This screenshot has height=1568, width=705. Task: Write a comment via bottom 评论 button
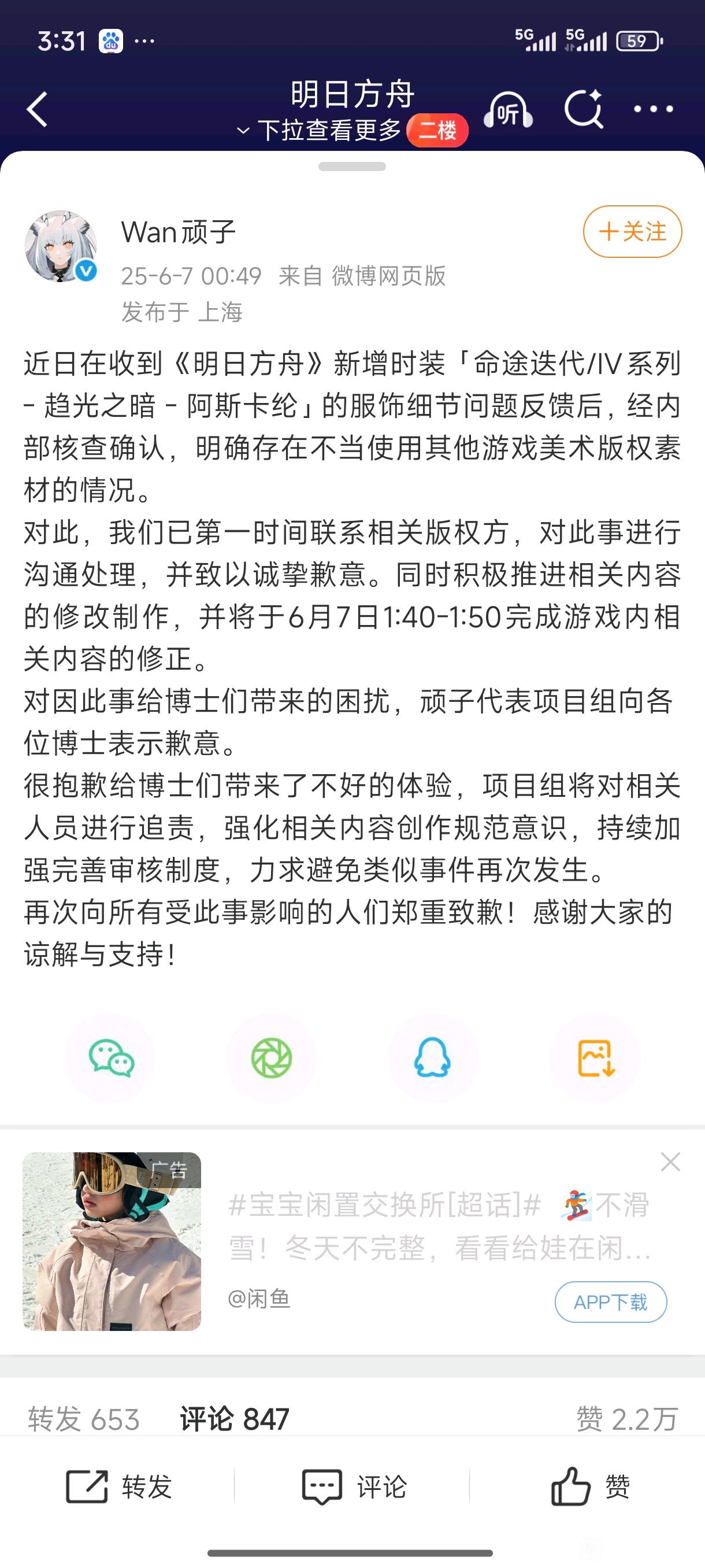(x=355, y=1487)
